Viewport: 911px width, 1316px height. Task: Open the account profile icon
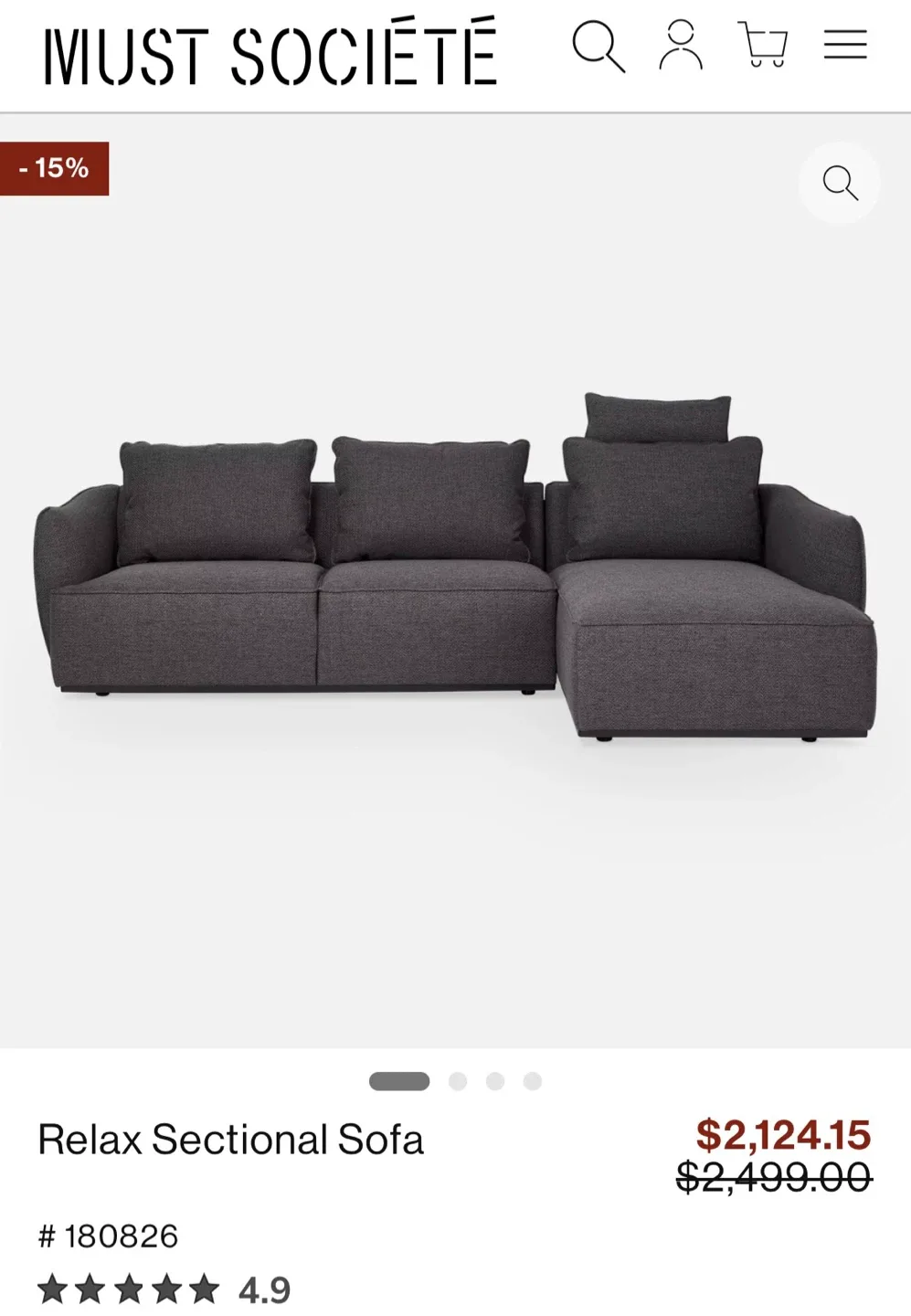click(x=681, y=46)
